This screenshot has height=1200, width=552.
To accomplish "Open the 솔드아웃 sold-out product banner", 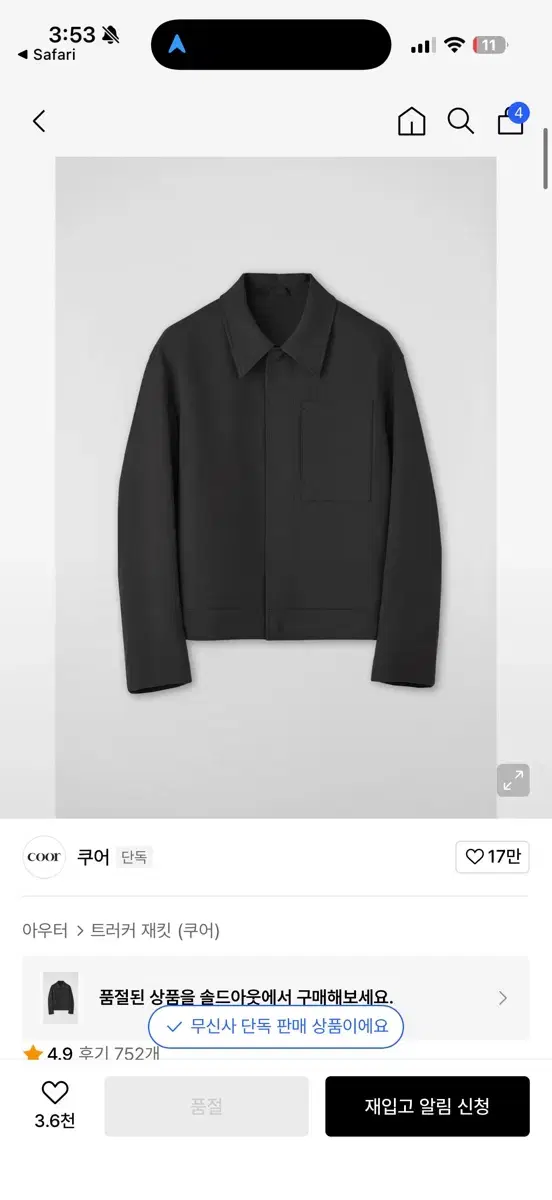I will 276,997.
